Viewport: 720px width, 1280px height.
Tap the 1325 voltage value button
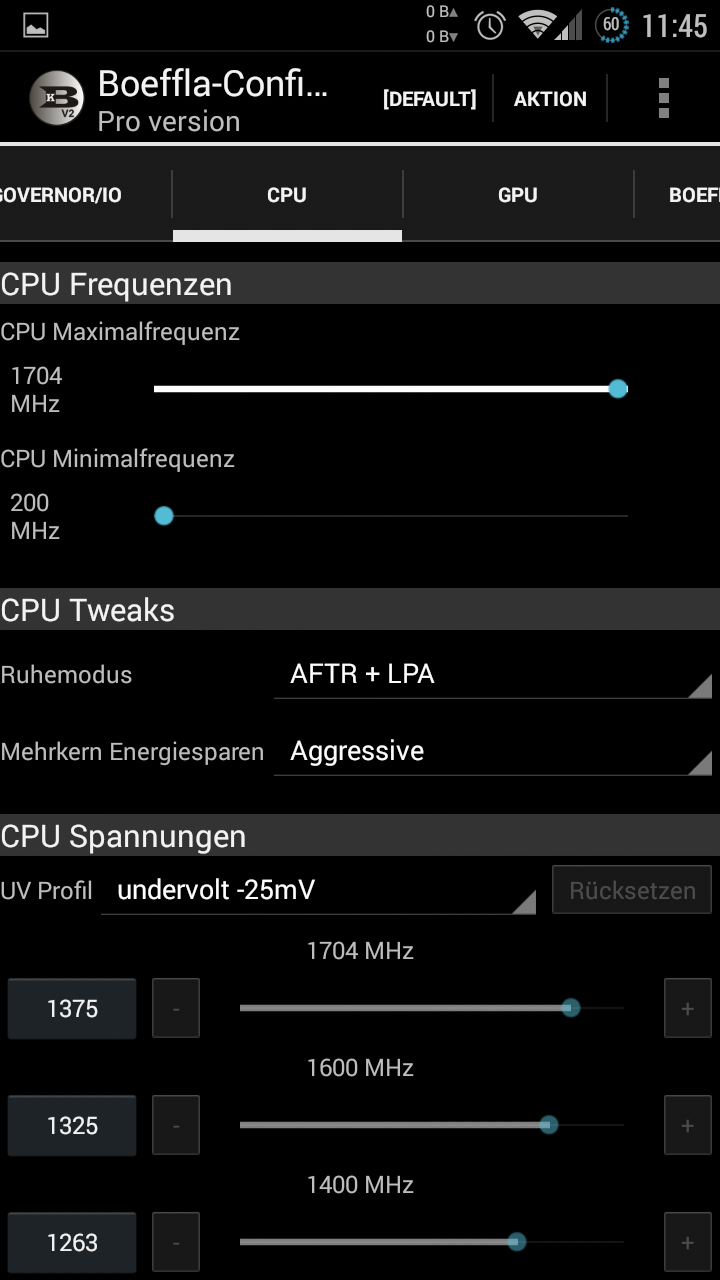[x=72, y=1126]
